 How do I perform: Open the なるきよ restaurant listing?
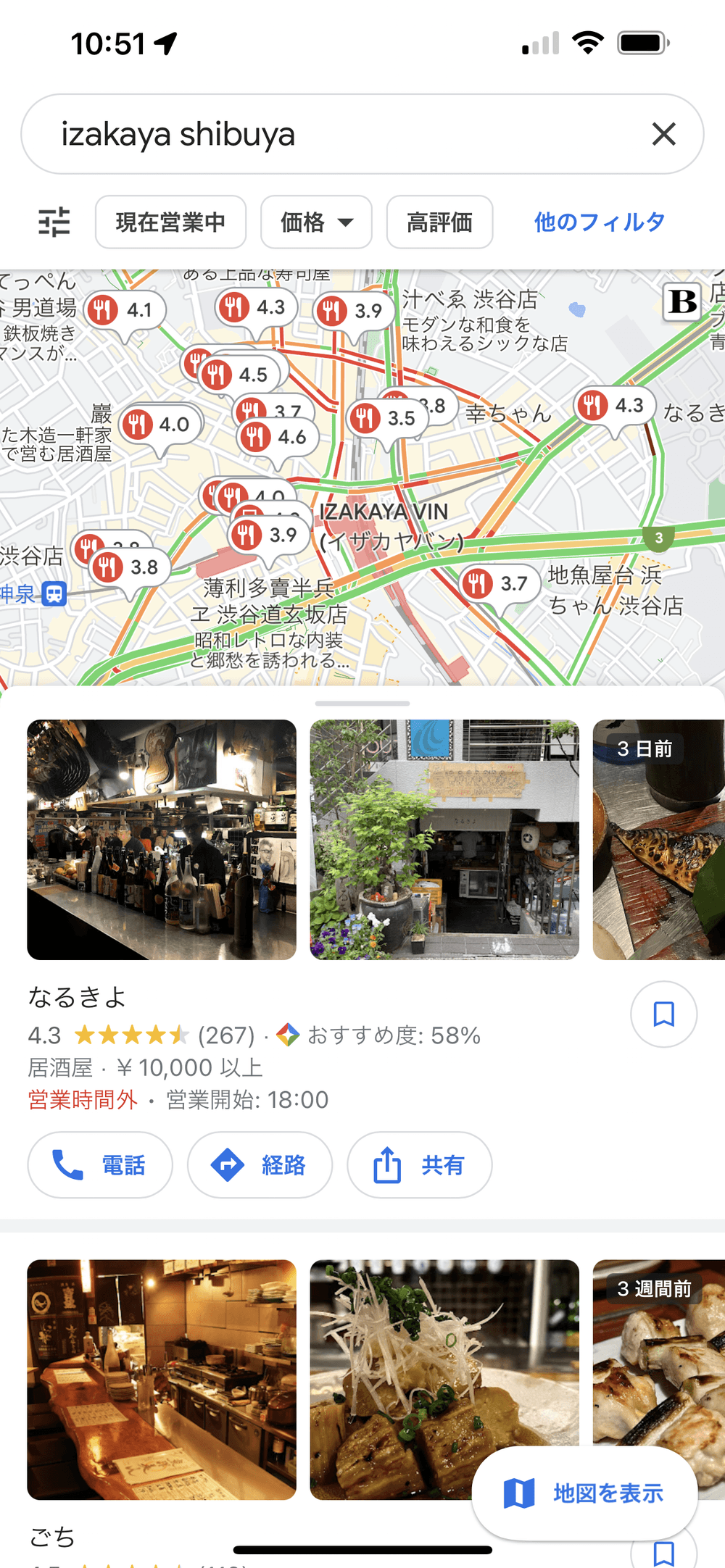point(78,997)
